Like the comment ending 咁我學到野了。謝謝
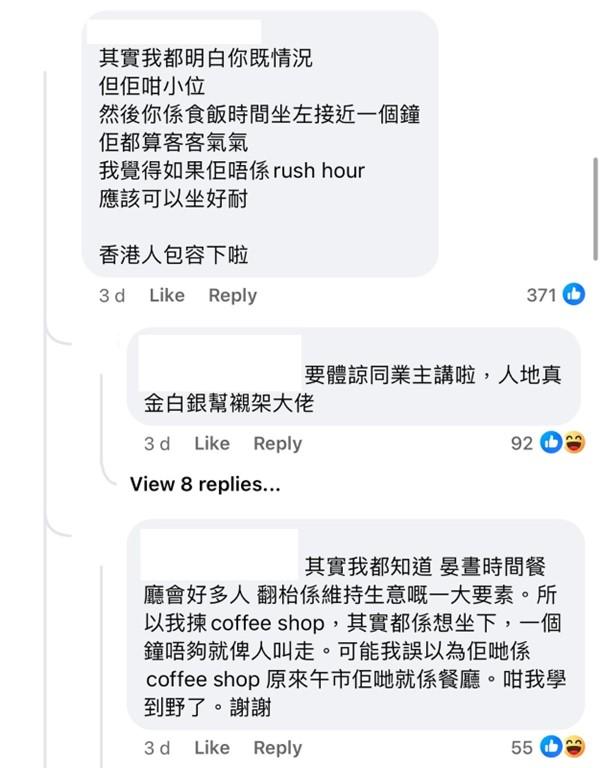The image size is (602, 768). (x=212, y=747)
